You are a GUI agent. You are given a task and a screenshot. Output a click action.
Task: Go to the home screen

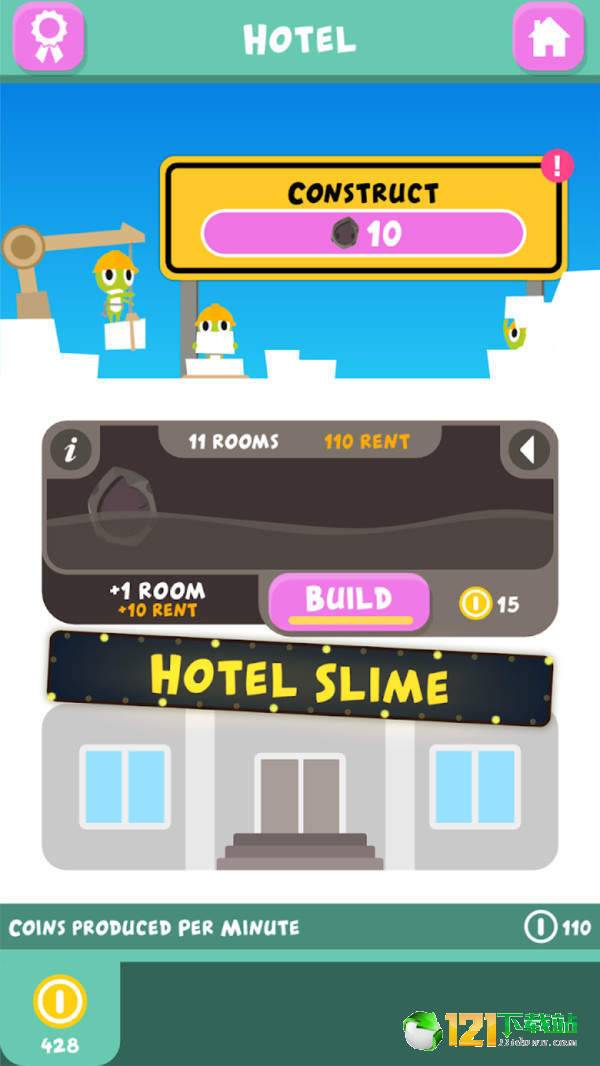pos(548,36)
